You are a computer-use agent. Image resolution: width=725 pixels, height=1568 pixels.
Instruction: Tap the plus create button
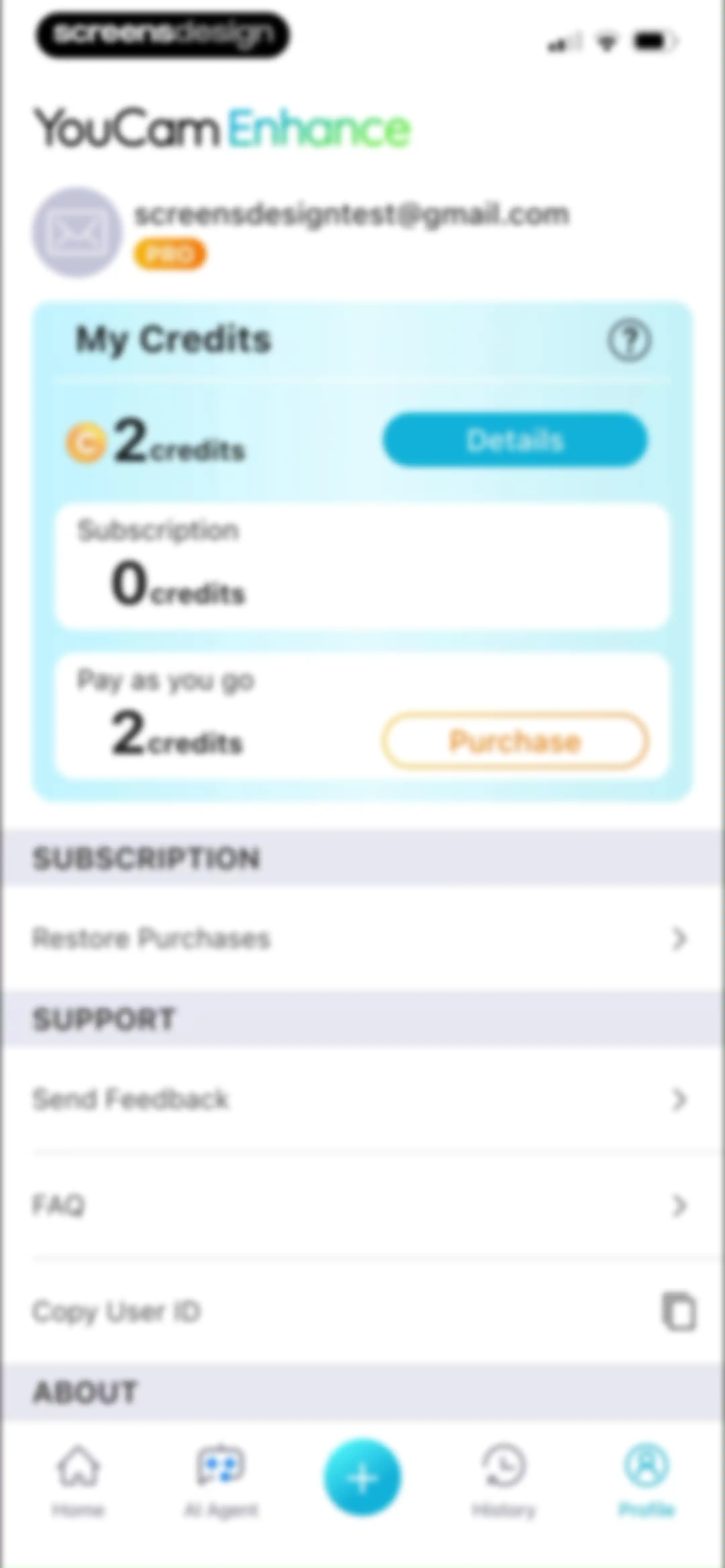362,1477
